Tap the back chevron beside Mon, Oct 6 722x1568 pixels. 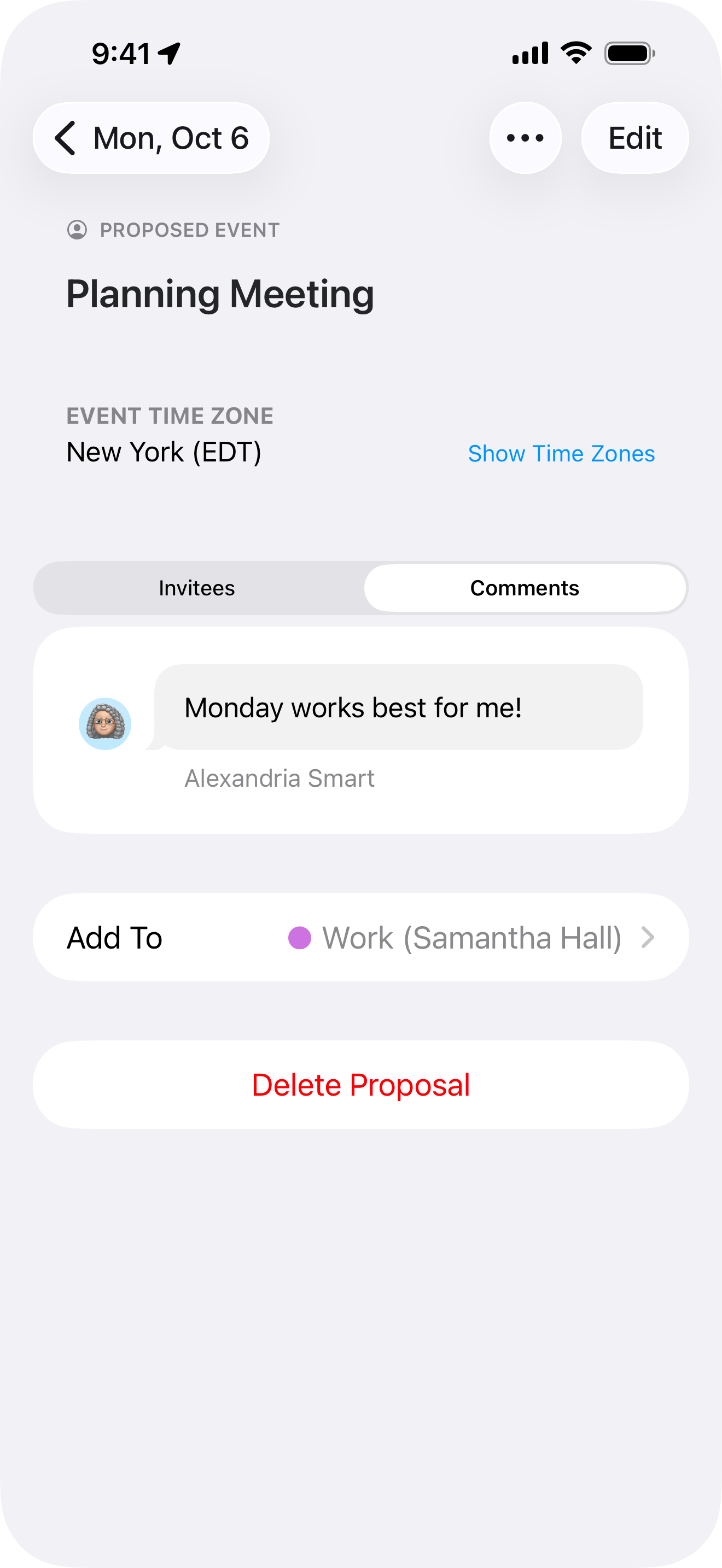pos(66,138)
